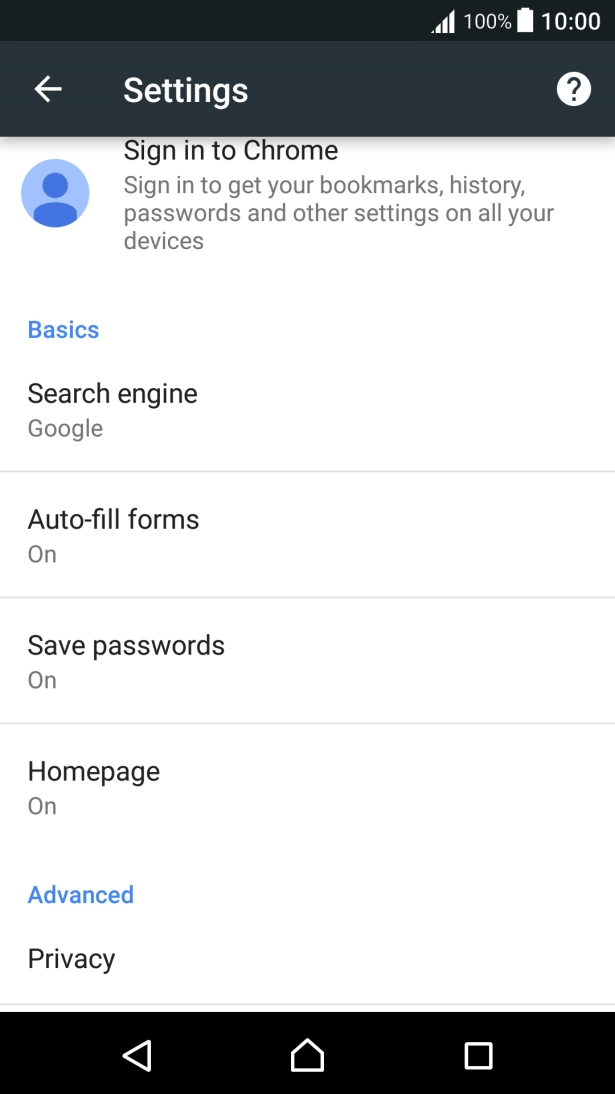The height and width of the screenshot is (1094, 615).
Task: Open recent apps from navigation bar
Action: (478, 1055)
